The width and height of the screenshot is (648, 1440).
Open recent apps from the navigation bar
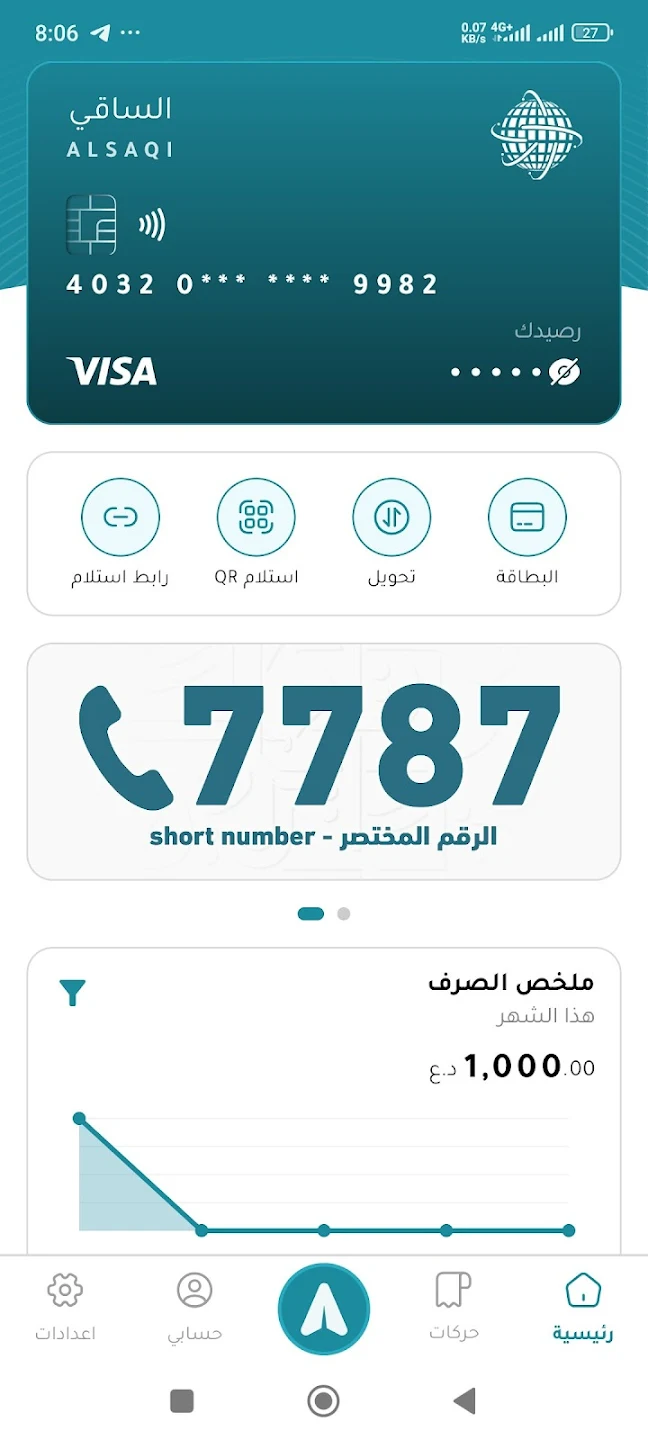click(x=182, y=1401)
